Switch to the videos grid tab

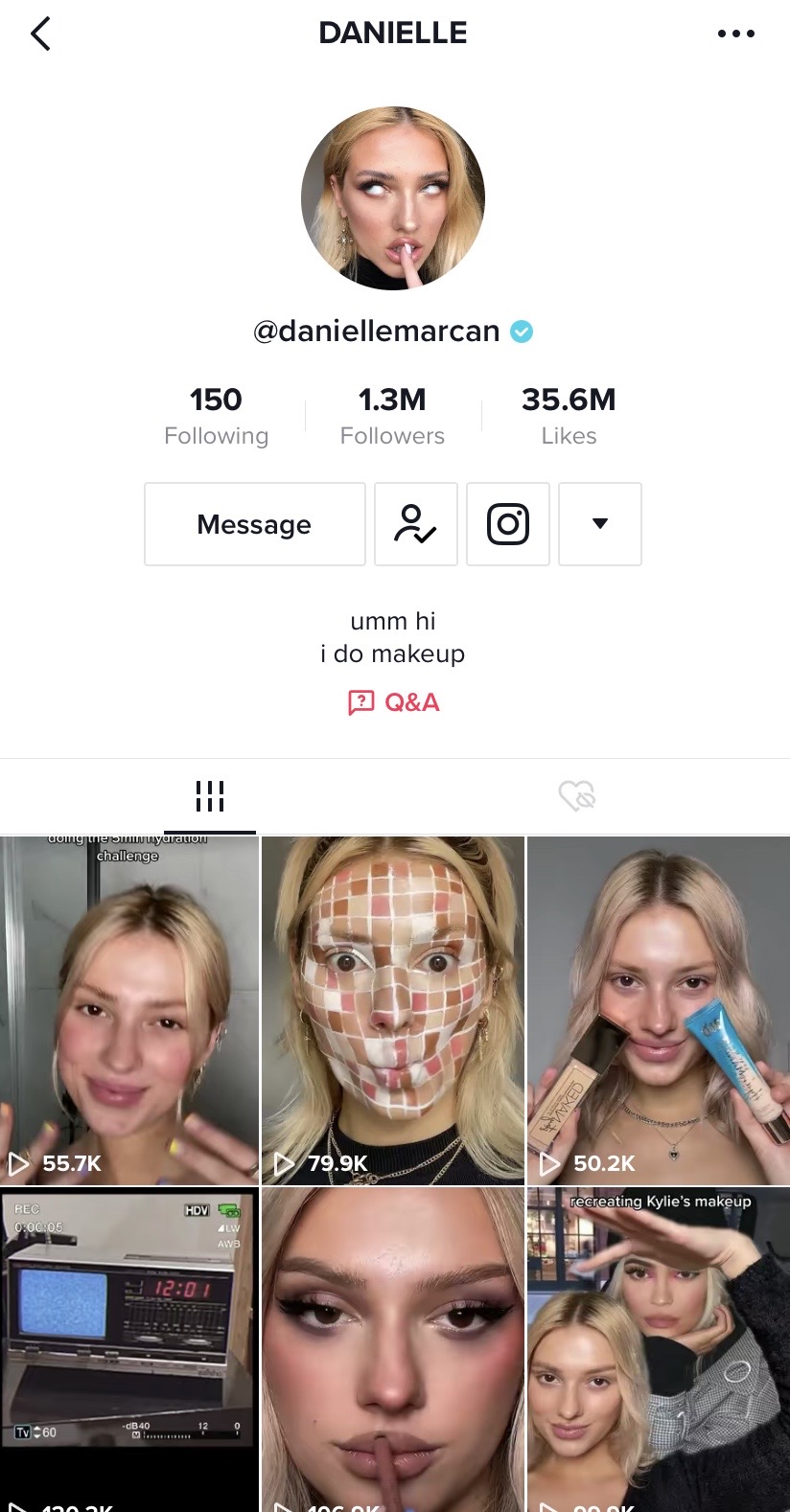point(209,796)
